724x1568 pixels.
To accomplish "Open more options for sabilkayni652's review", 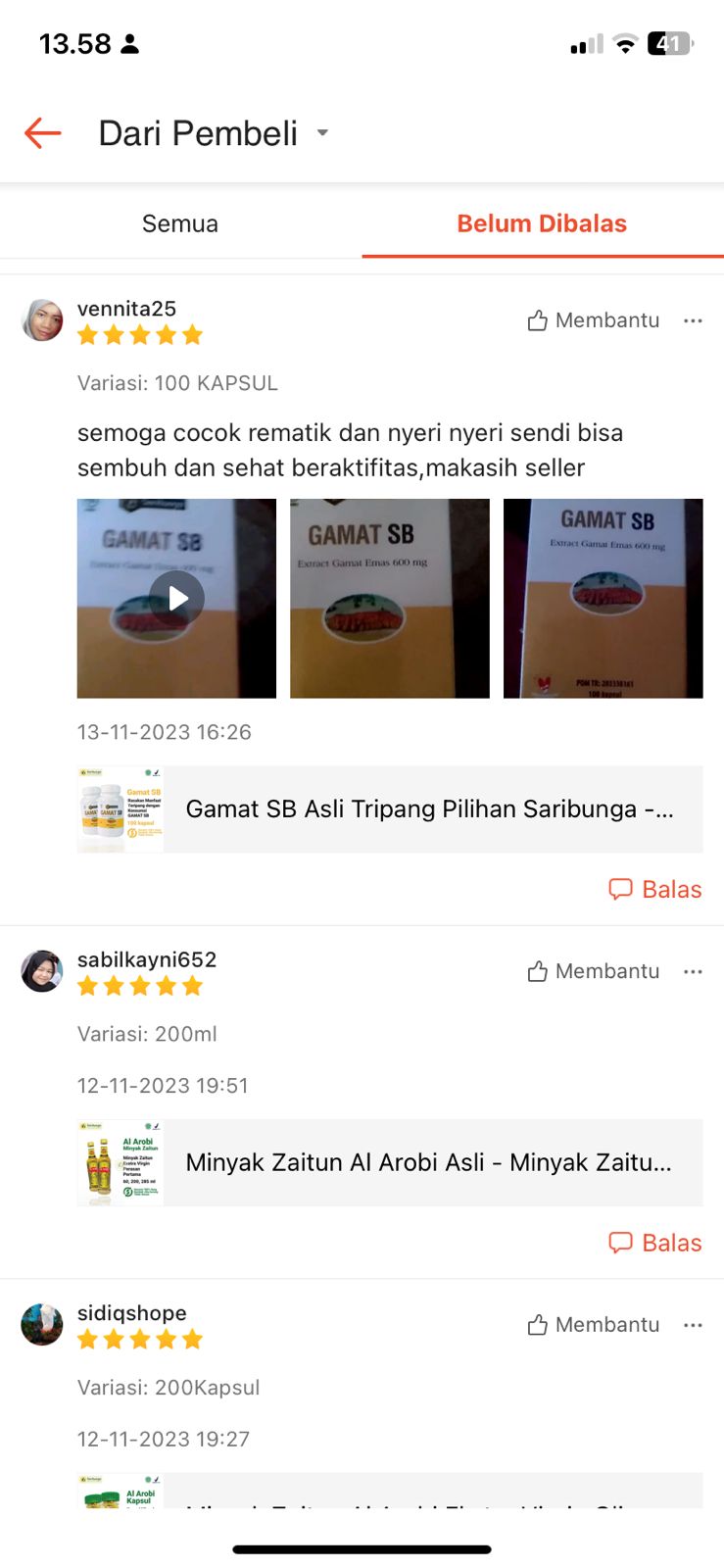I will (693, 971).
